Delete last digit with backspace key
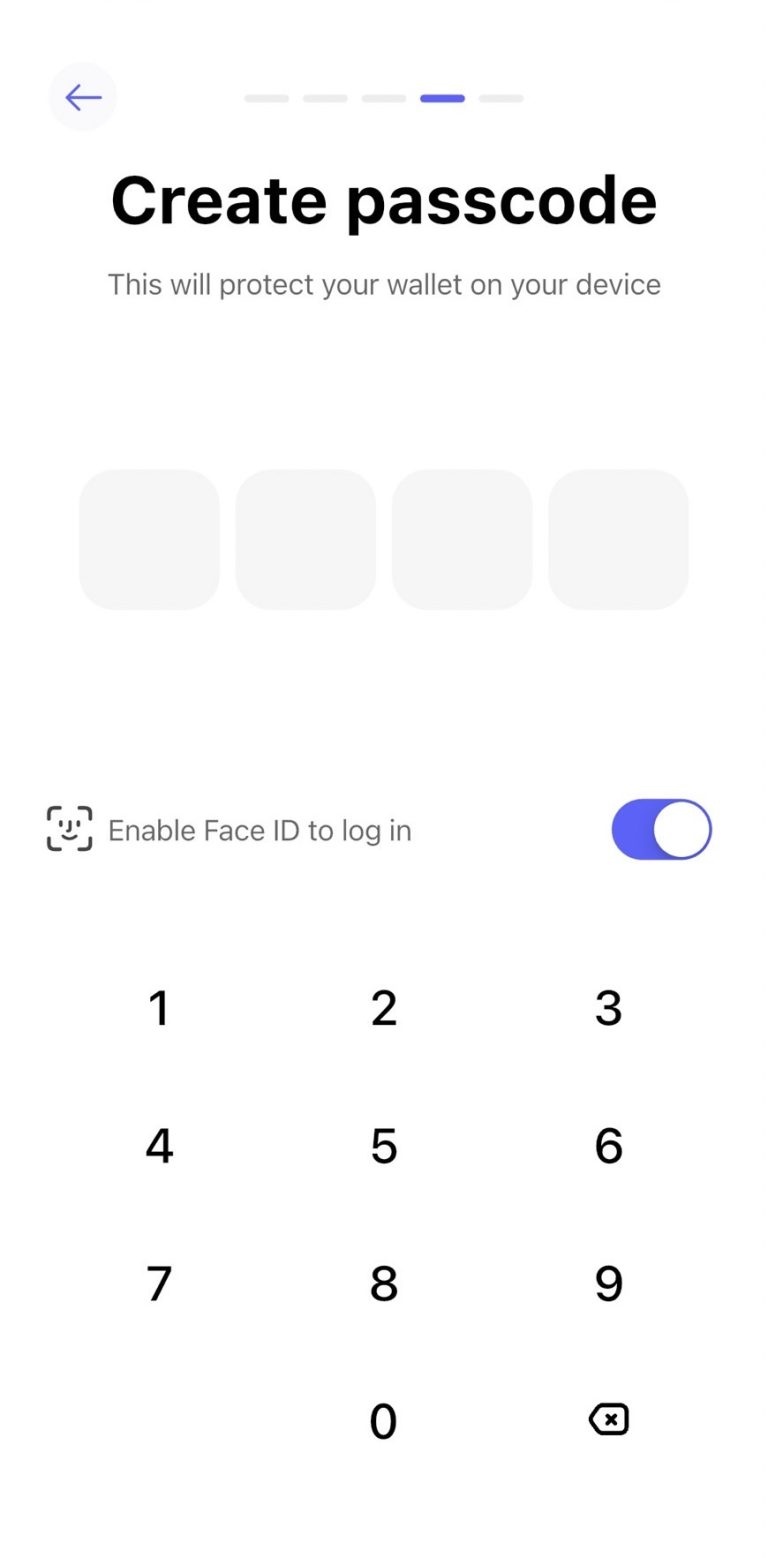This screenshot has height=1558, width=768. pos(608,1419)
